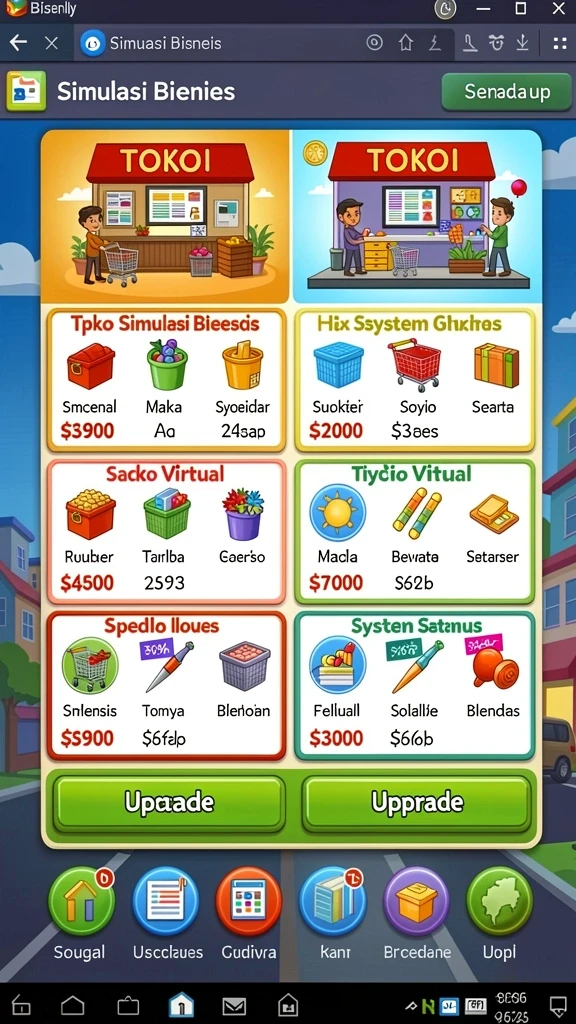Choose the Systen Satanus card

pyautogui.click(x=415, y=686)
